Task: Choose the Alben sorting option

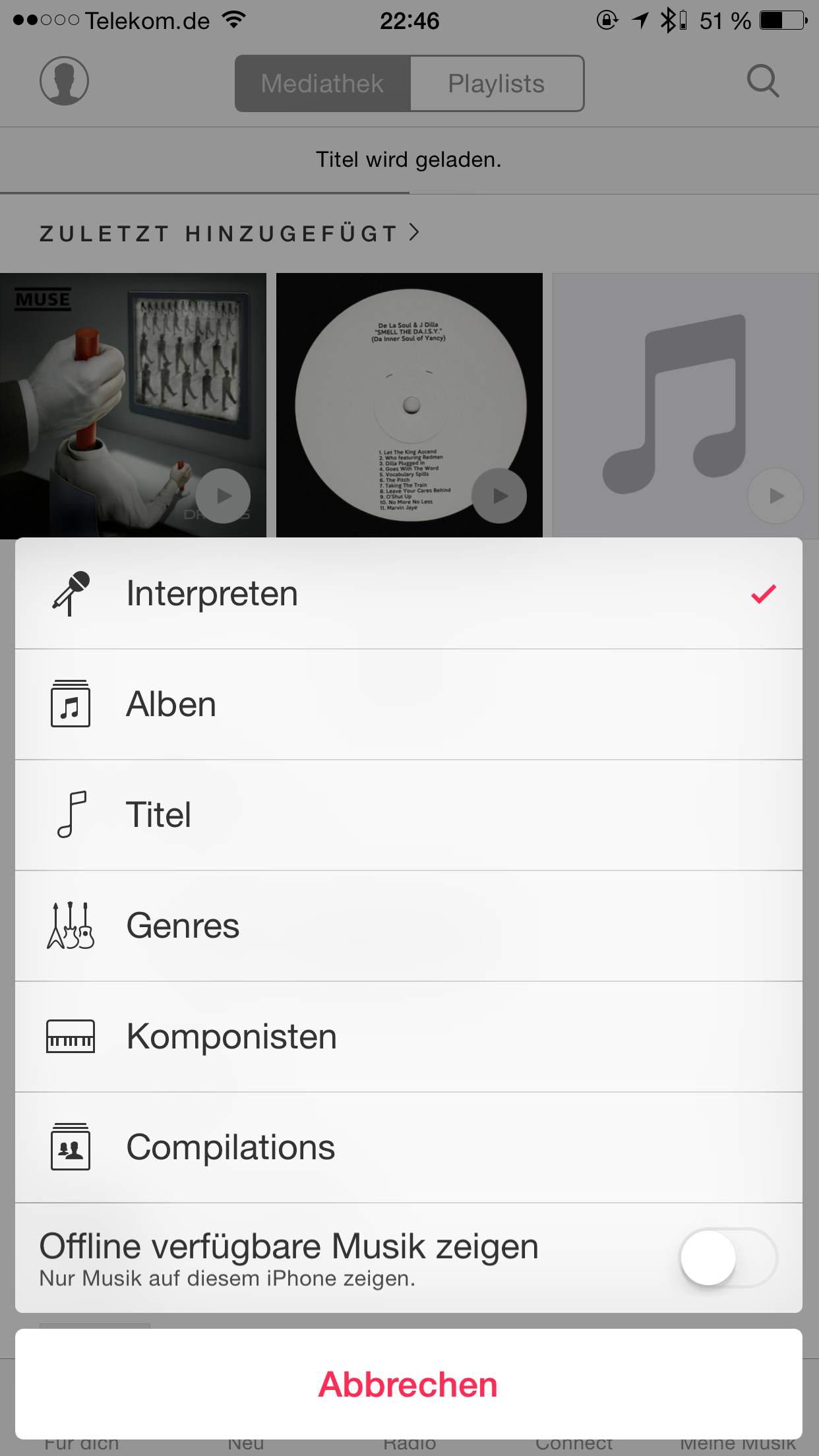Action: coord(409,704)
